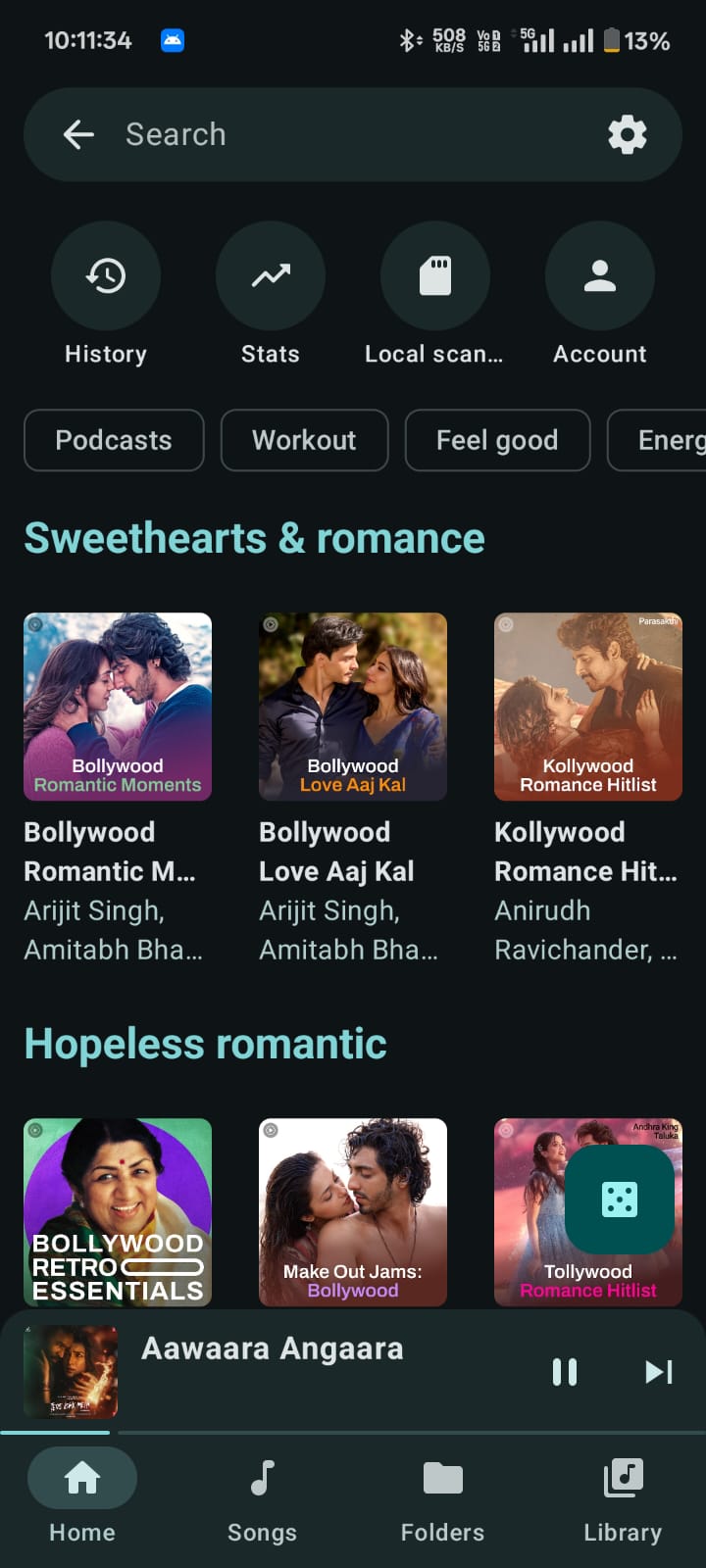Tap the shuffle dice floating button
706x1568 pixels.
coord(620,1200)
